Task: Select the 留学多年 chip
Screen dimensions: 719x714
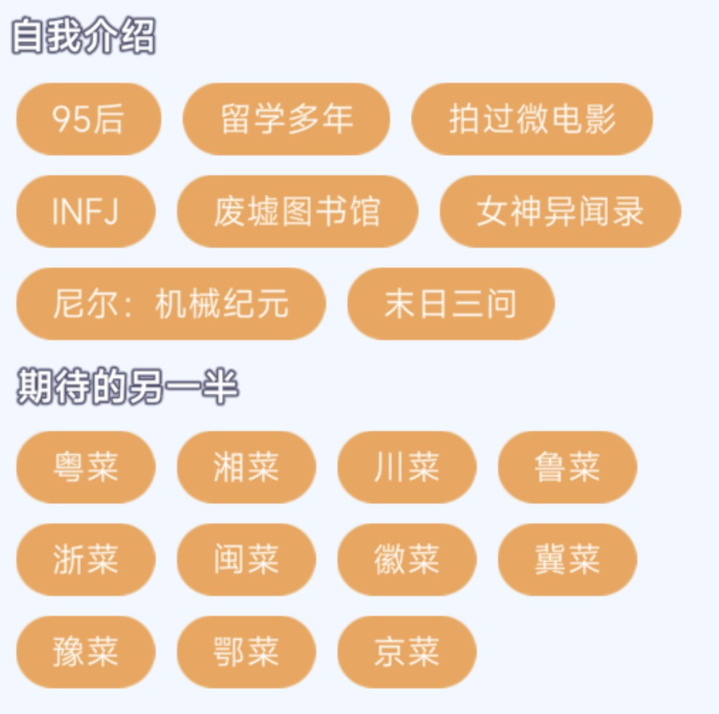Action: coord(286,119)
